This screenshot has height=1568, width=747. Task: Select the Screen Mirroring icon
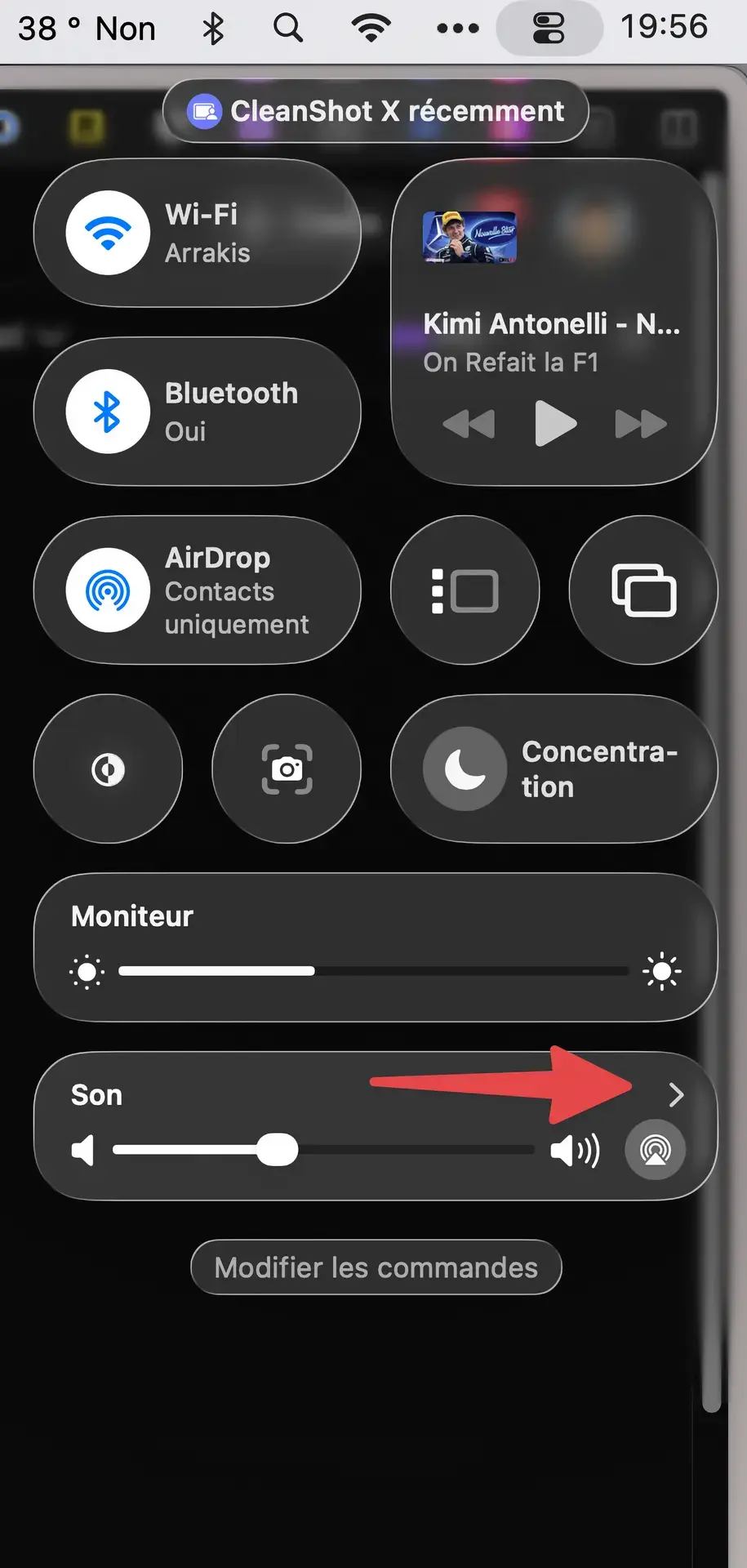click(643, 590)
